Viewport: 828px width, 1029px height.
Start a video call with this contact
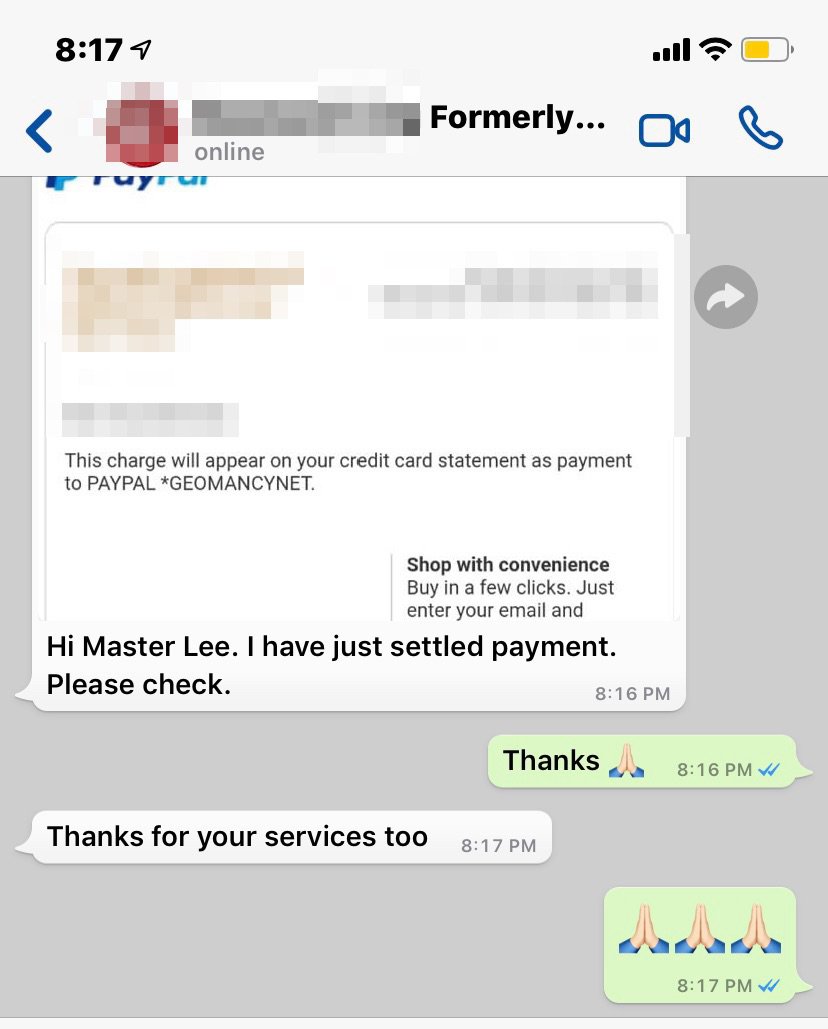tap(664, 131)
